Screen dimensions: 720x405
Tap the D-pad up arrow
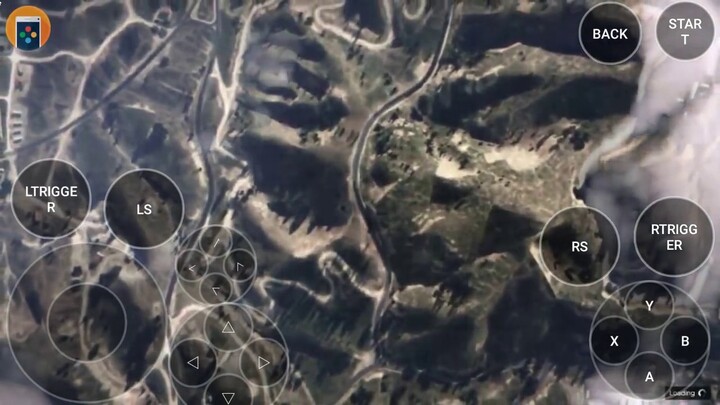pyautogui.click(x=228, y=328)
